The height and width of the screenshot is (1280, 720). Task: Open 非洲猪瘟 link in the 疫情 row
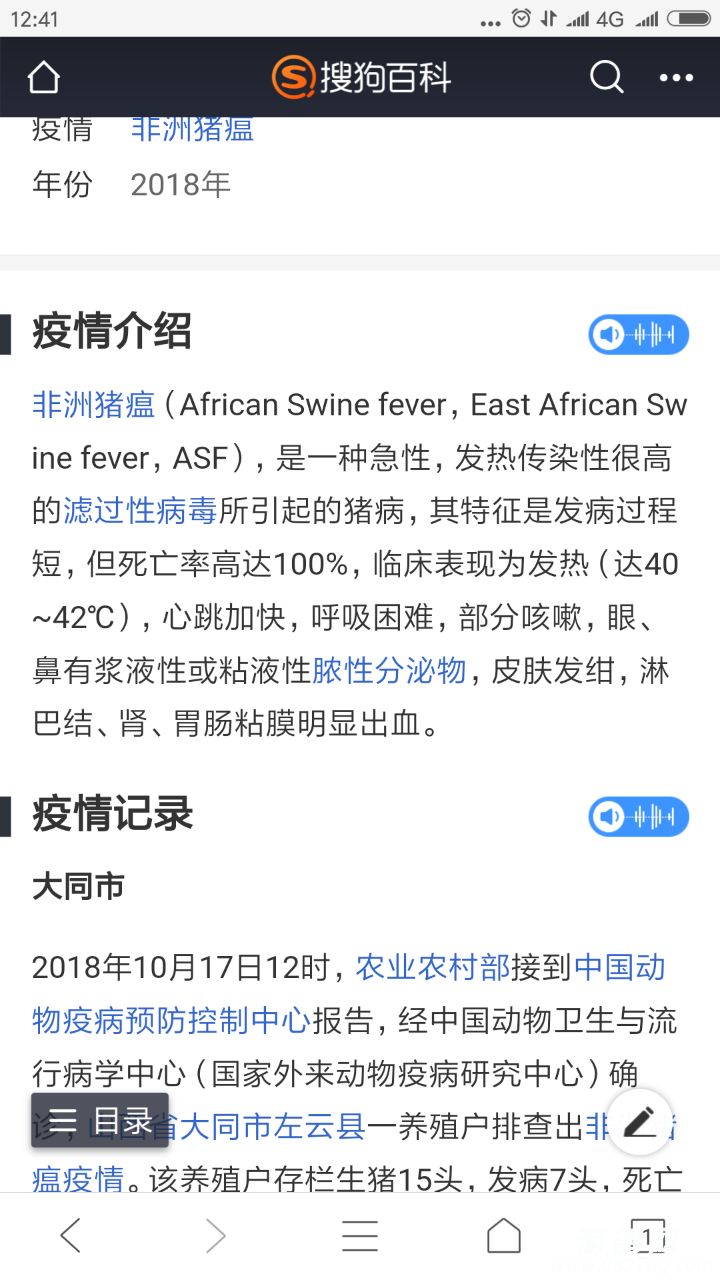click(x=192, y=129)
